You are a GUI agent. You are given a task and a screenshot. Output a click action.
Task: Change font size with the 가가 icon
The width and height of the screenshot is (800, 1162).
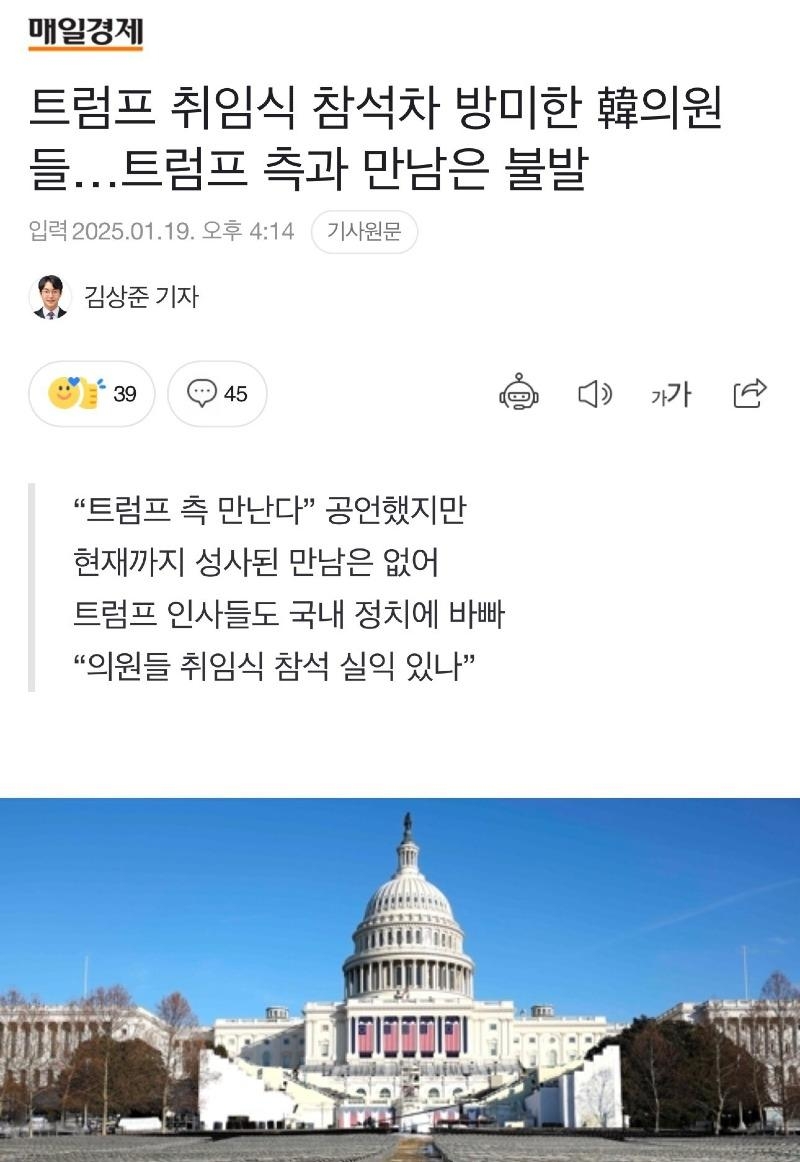(x=671, y=394)
